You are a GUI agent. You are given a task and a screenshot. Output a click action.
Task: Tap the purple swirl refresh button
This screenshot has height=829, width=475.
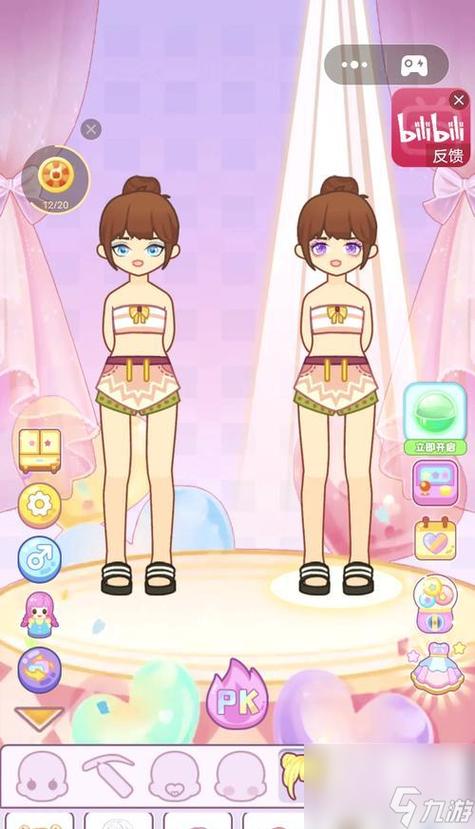pyautogui.click(x=39, y=669)
